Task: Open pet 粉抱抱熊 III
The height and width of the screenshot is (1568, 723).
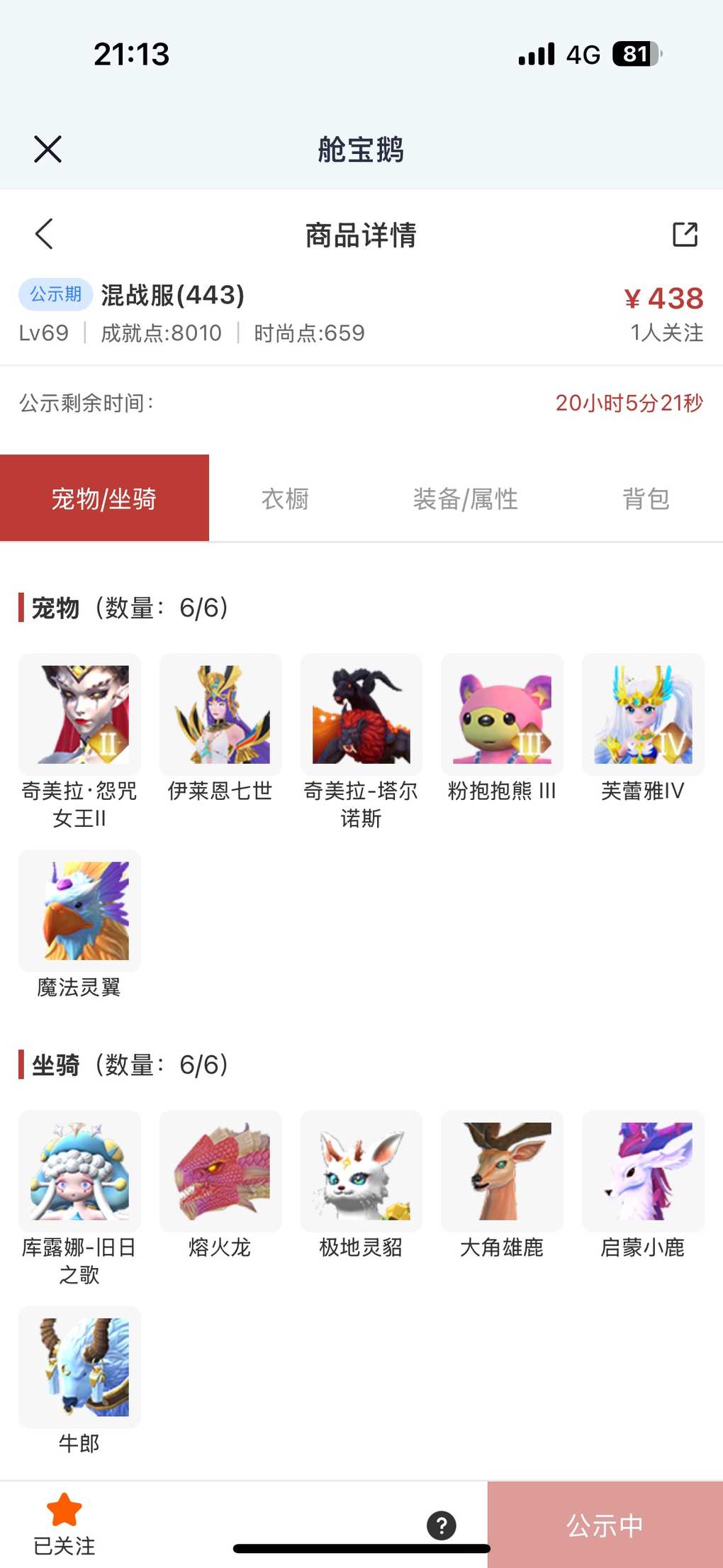Action: click(x=502, y=715)
